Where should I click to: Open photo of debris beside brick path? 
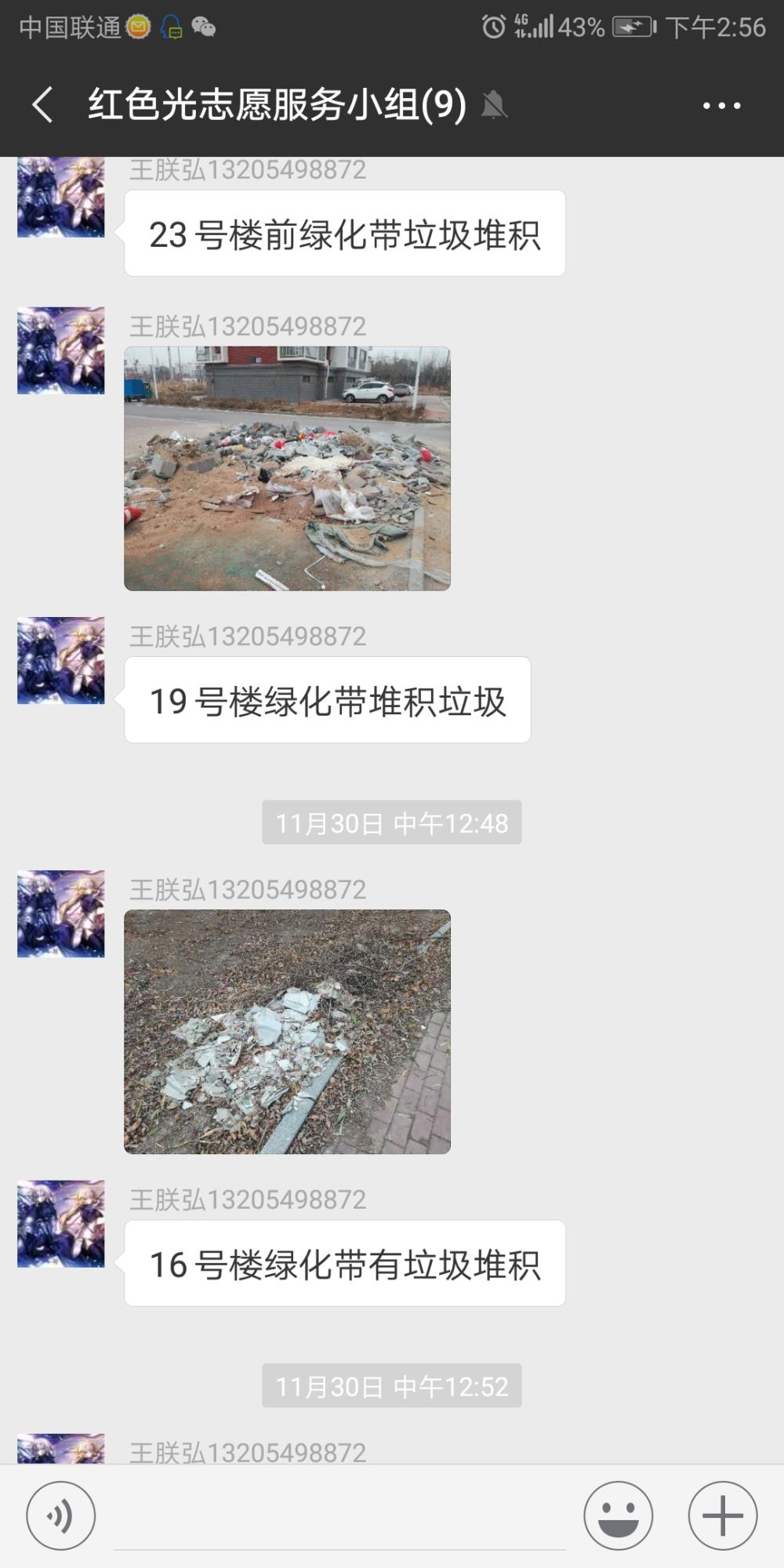tap(287, 1031)
